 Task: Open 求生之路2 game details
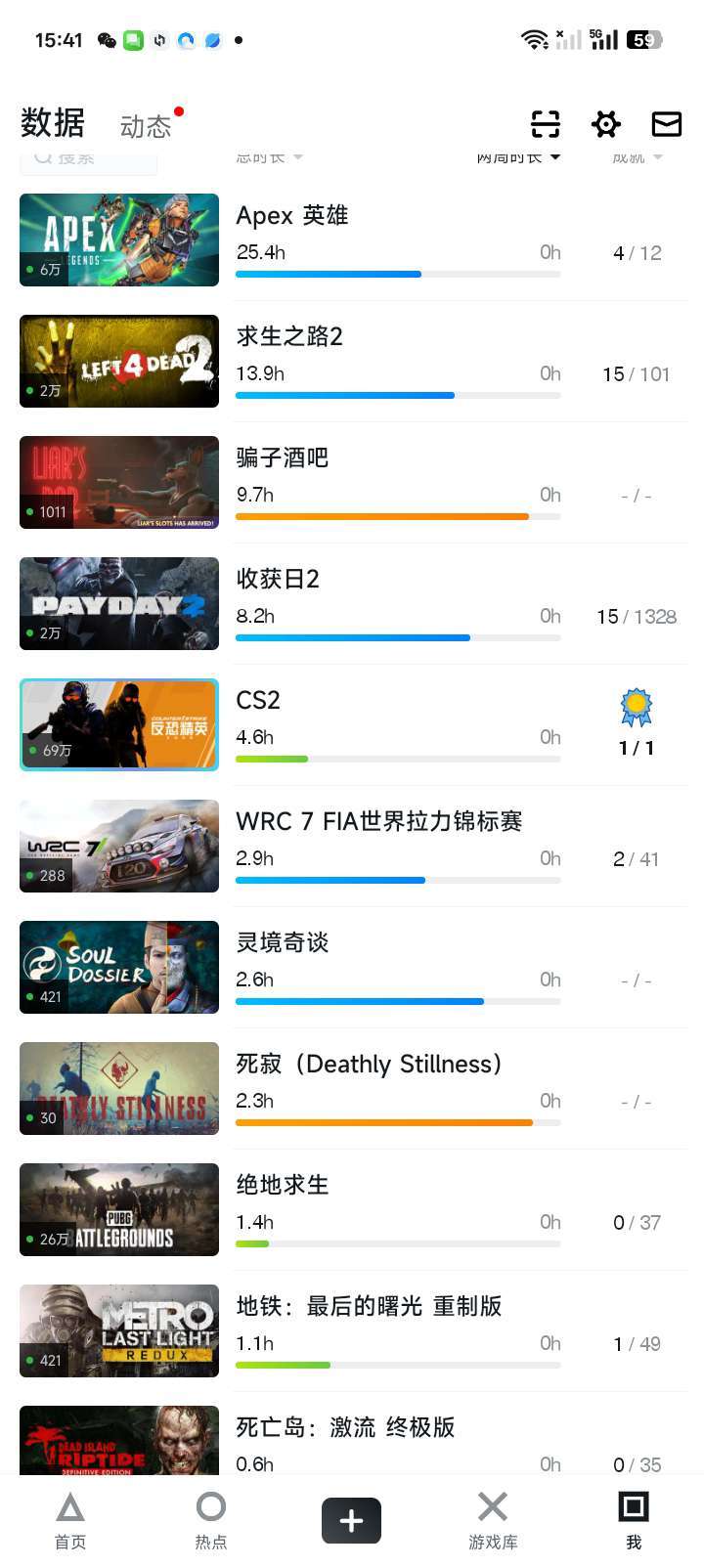tap(352, 362)
